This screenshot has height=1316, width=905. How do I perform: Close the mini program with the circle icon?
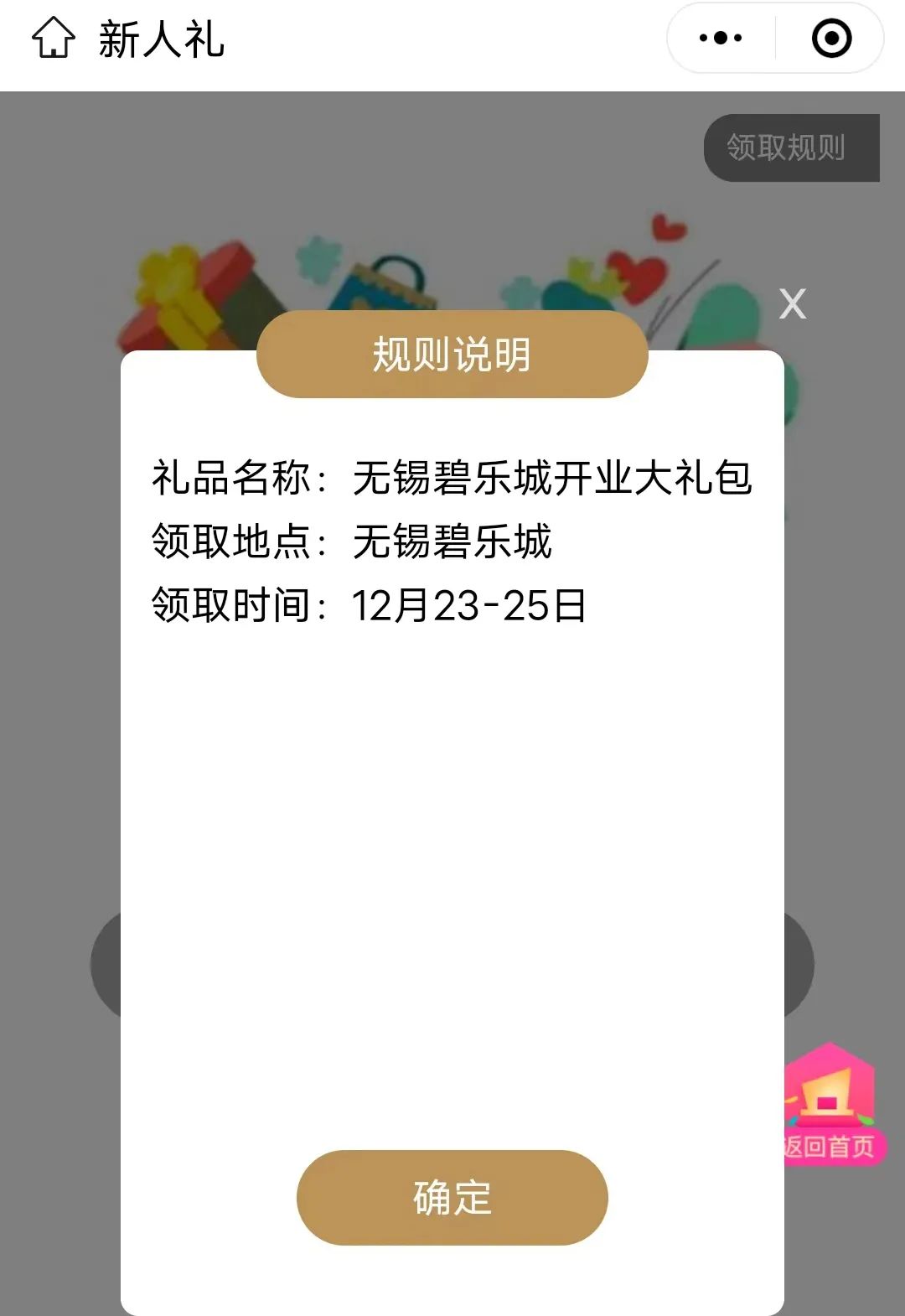coord(831,39)
